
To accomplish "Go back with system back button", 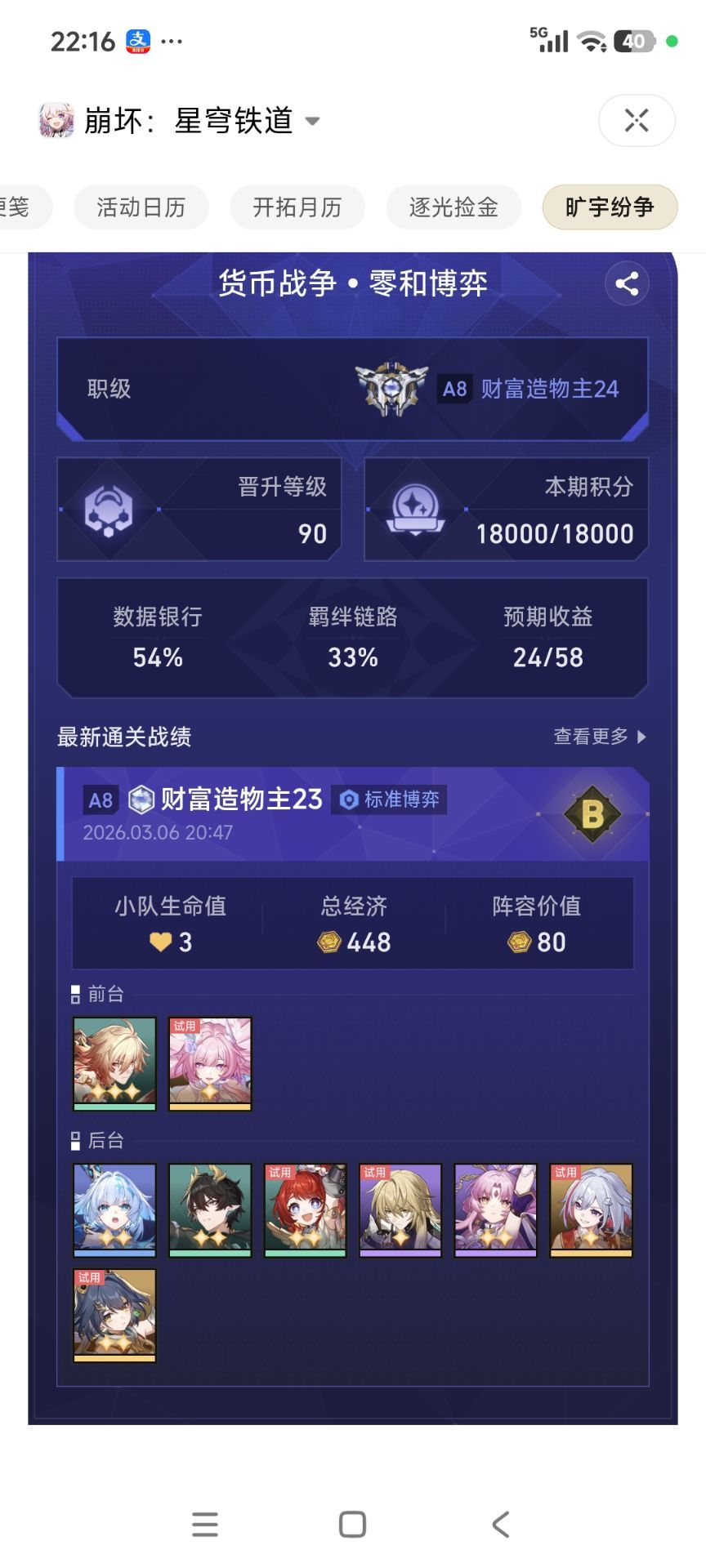I will pyautogui.click(x=501, y=1524).
